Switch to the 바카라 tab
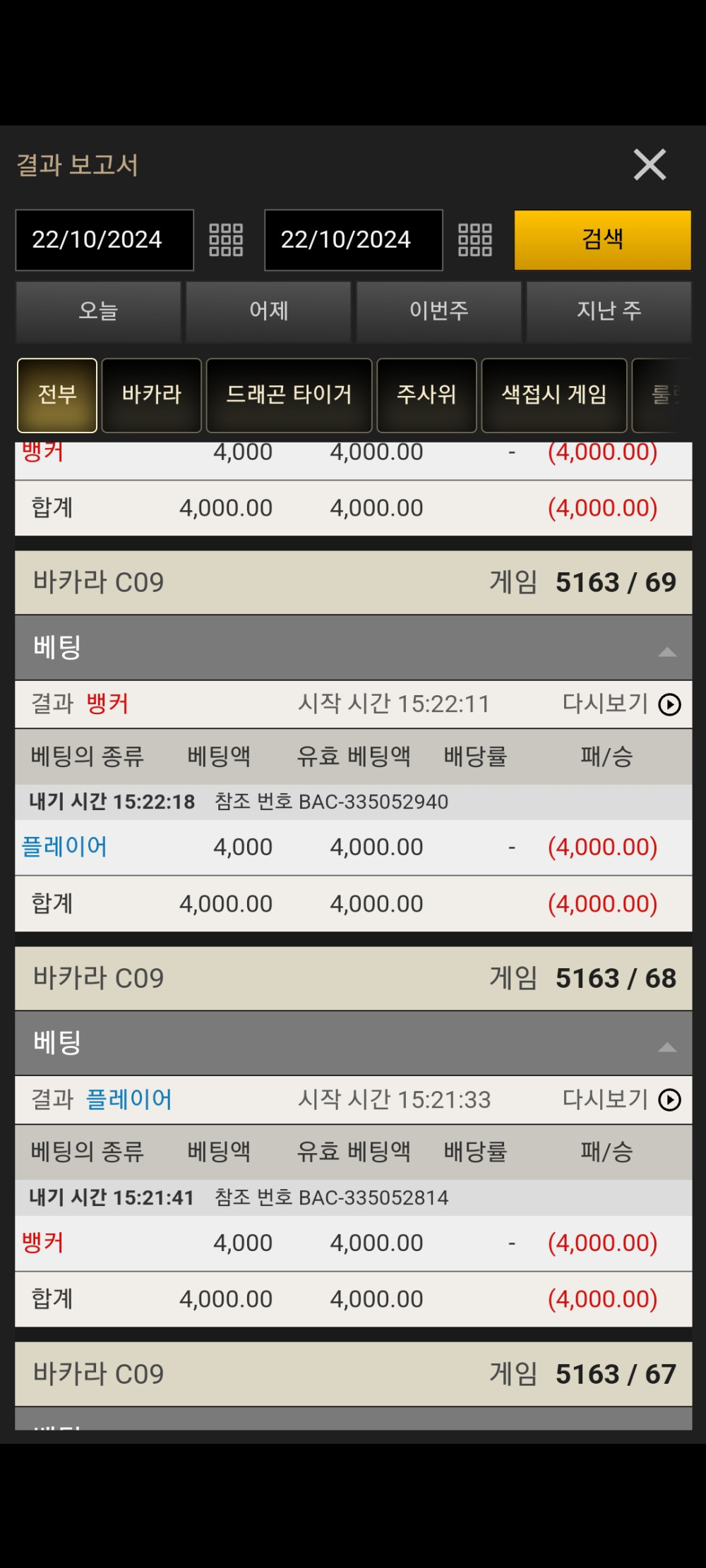 point(152,395)
